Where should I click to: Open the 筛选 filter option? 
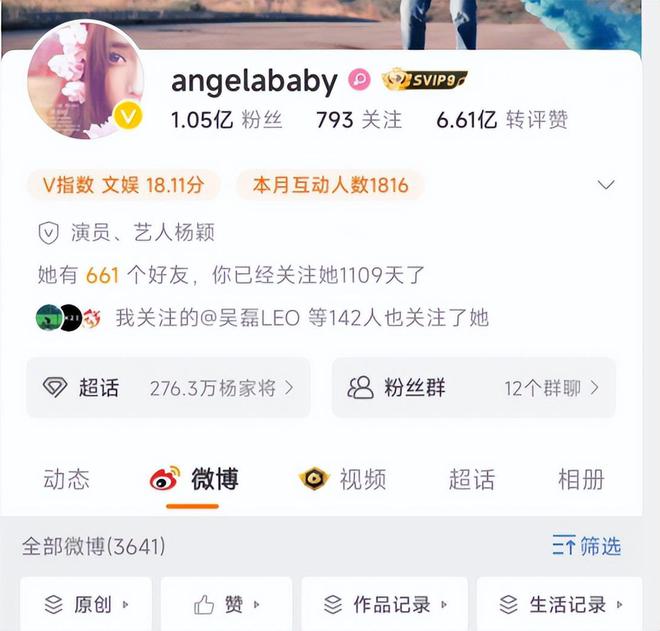[587, 546]
